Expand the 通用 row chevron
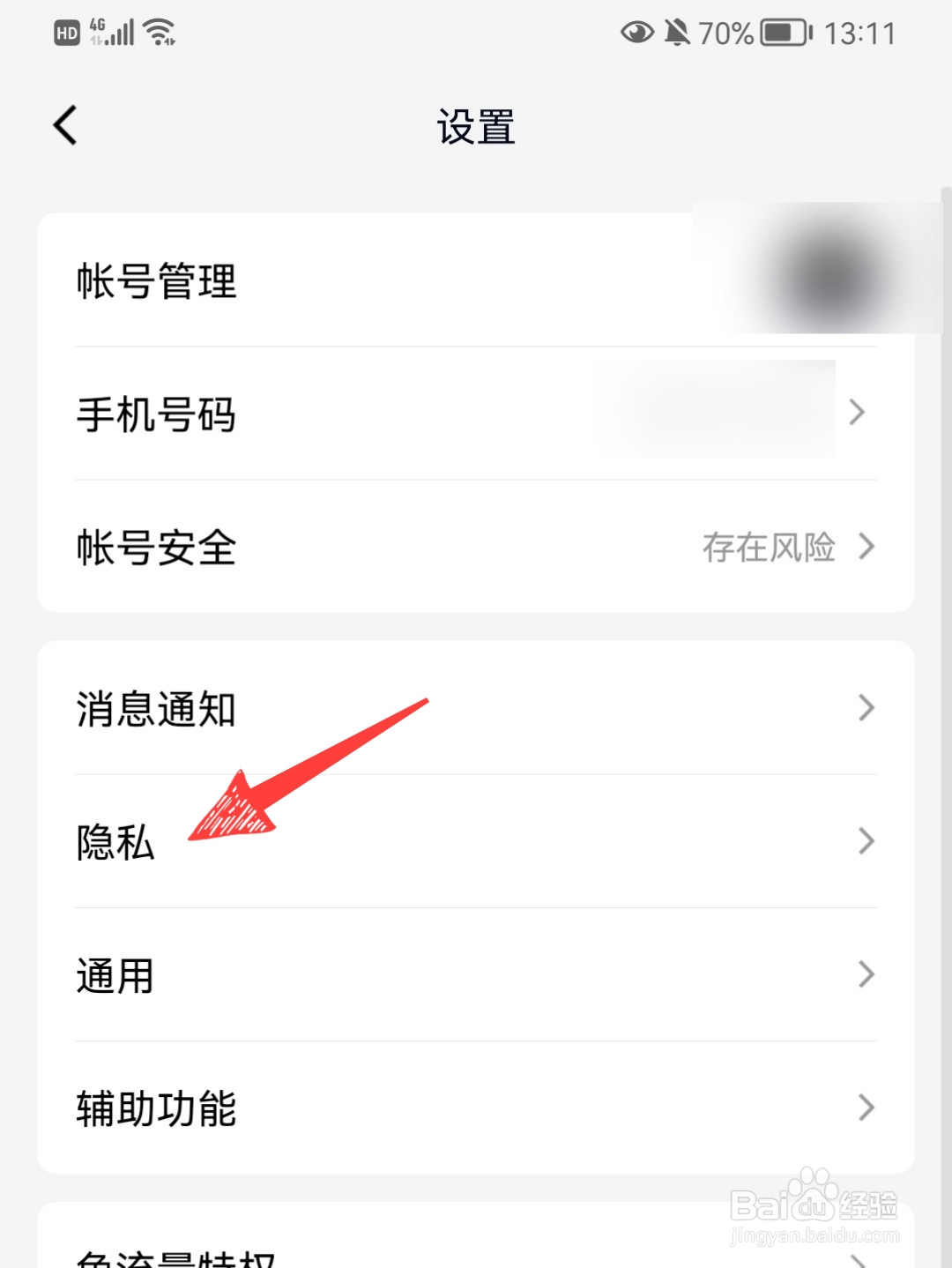 [x=865, y=975]
